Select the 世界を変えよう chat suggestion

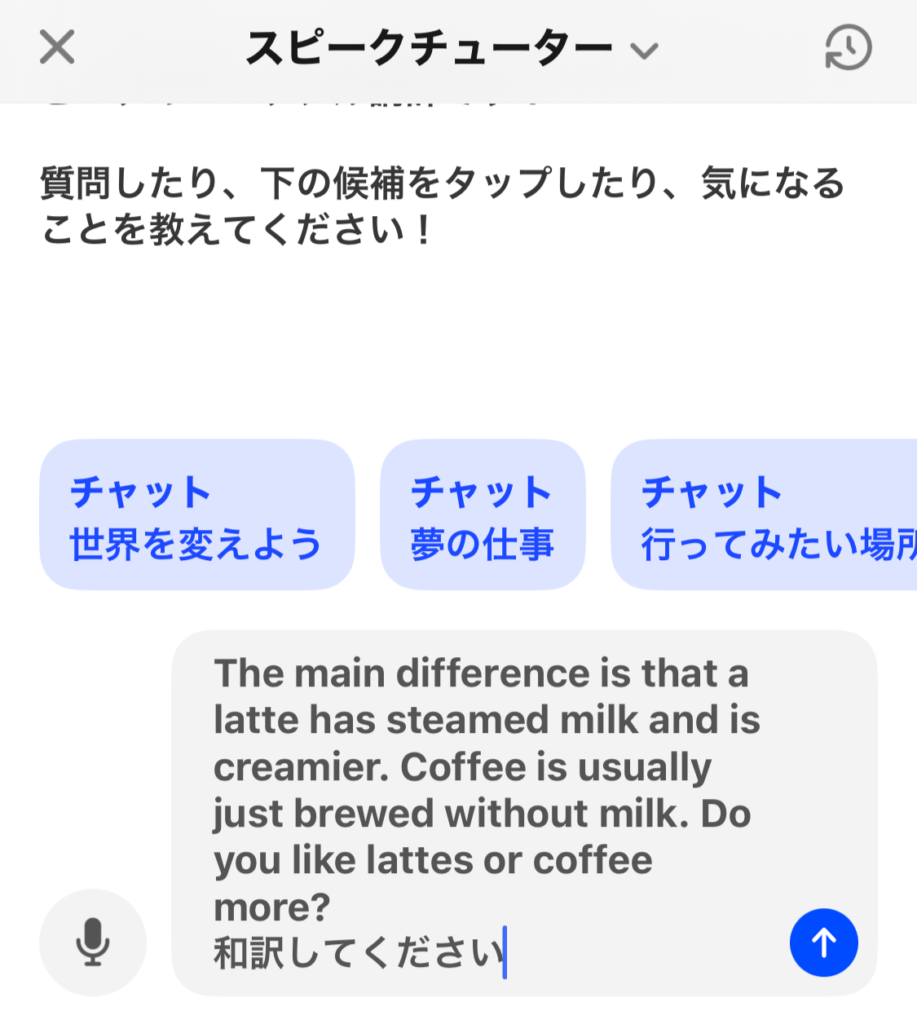(x=197, y=515)
